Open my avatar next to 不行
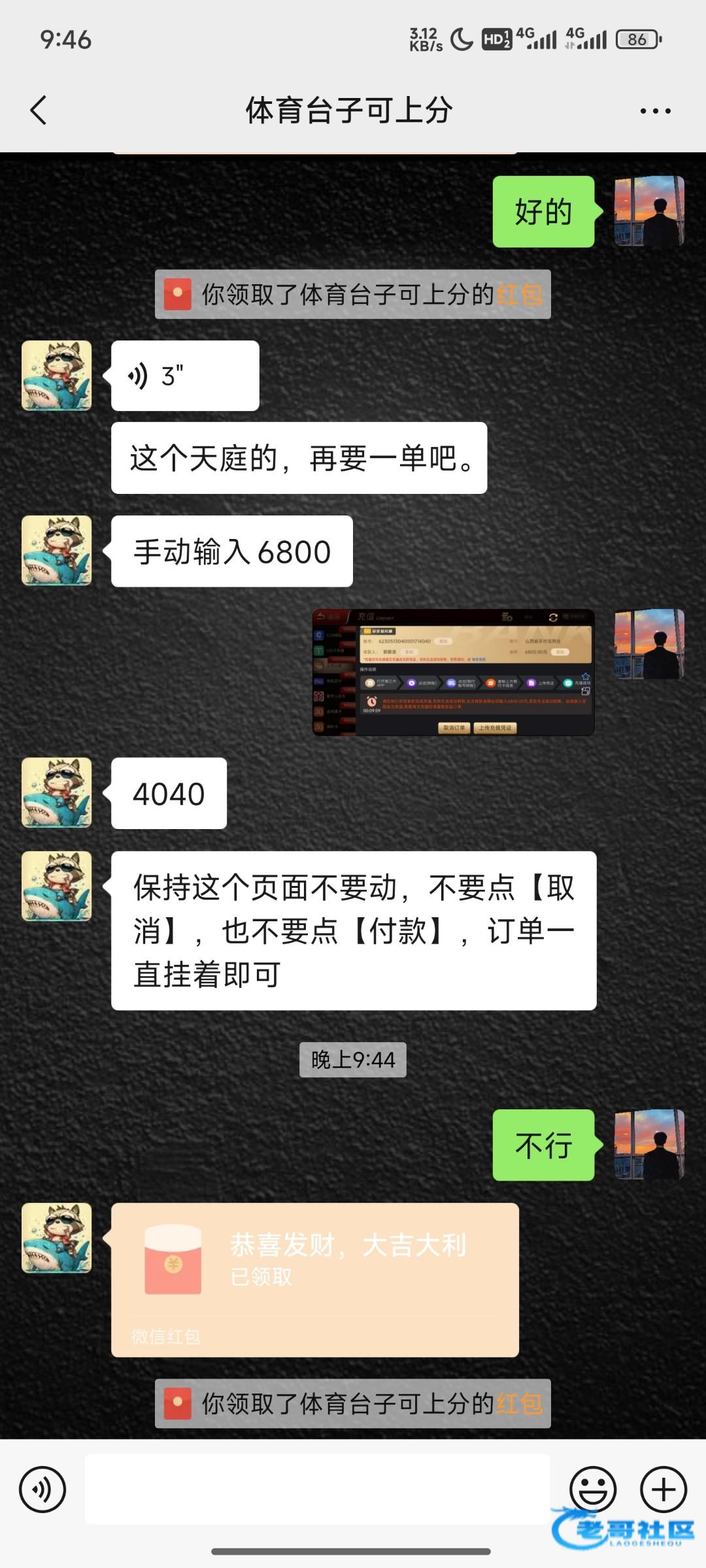 pyautogui.click(x=649, y=1145)
